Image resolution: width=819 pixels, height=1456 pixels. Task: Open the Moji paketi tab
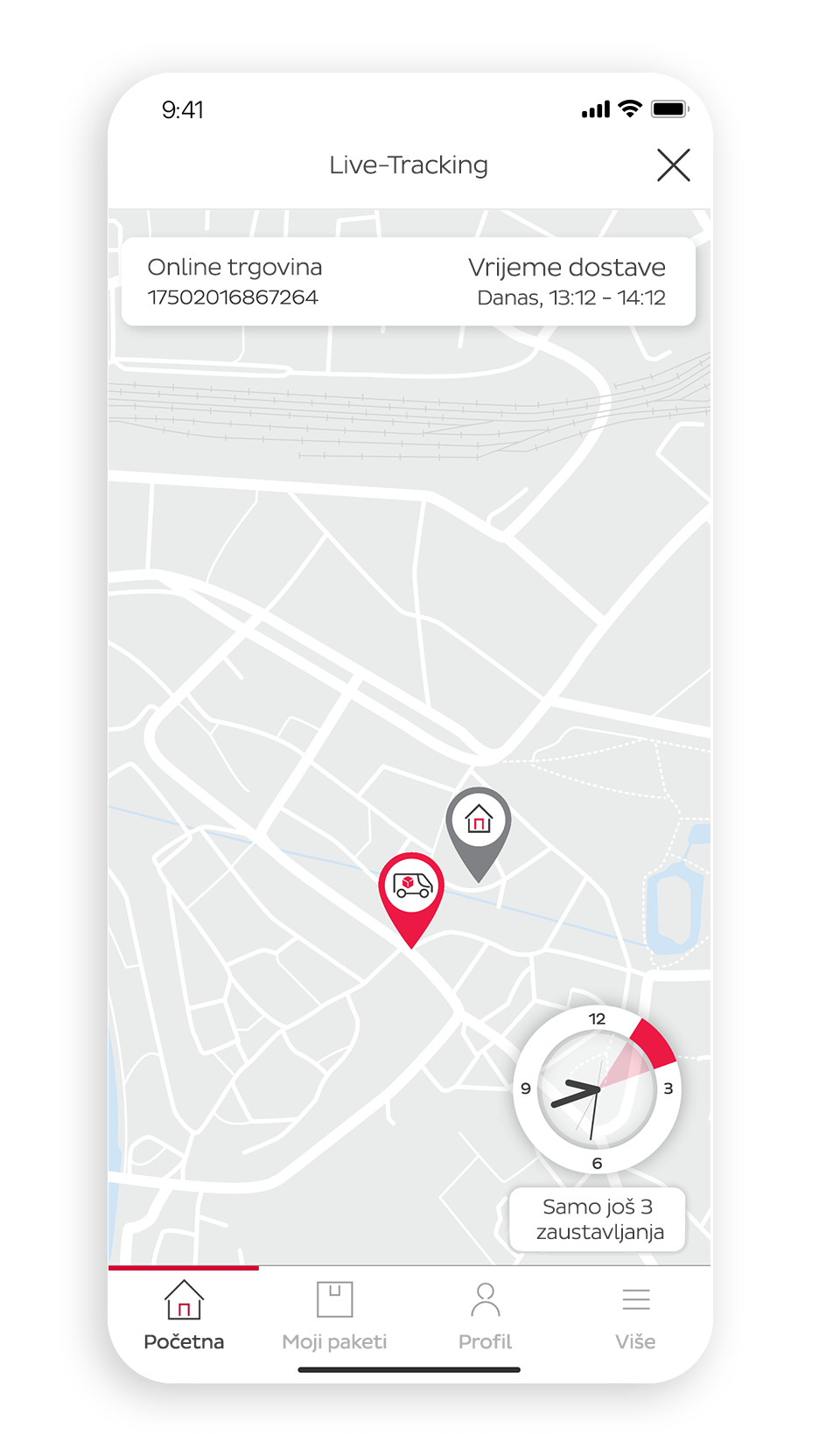click(x=334, y=1315)
